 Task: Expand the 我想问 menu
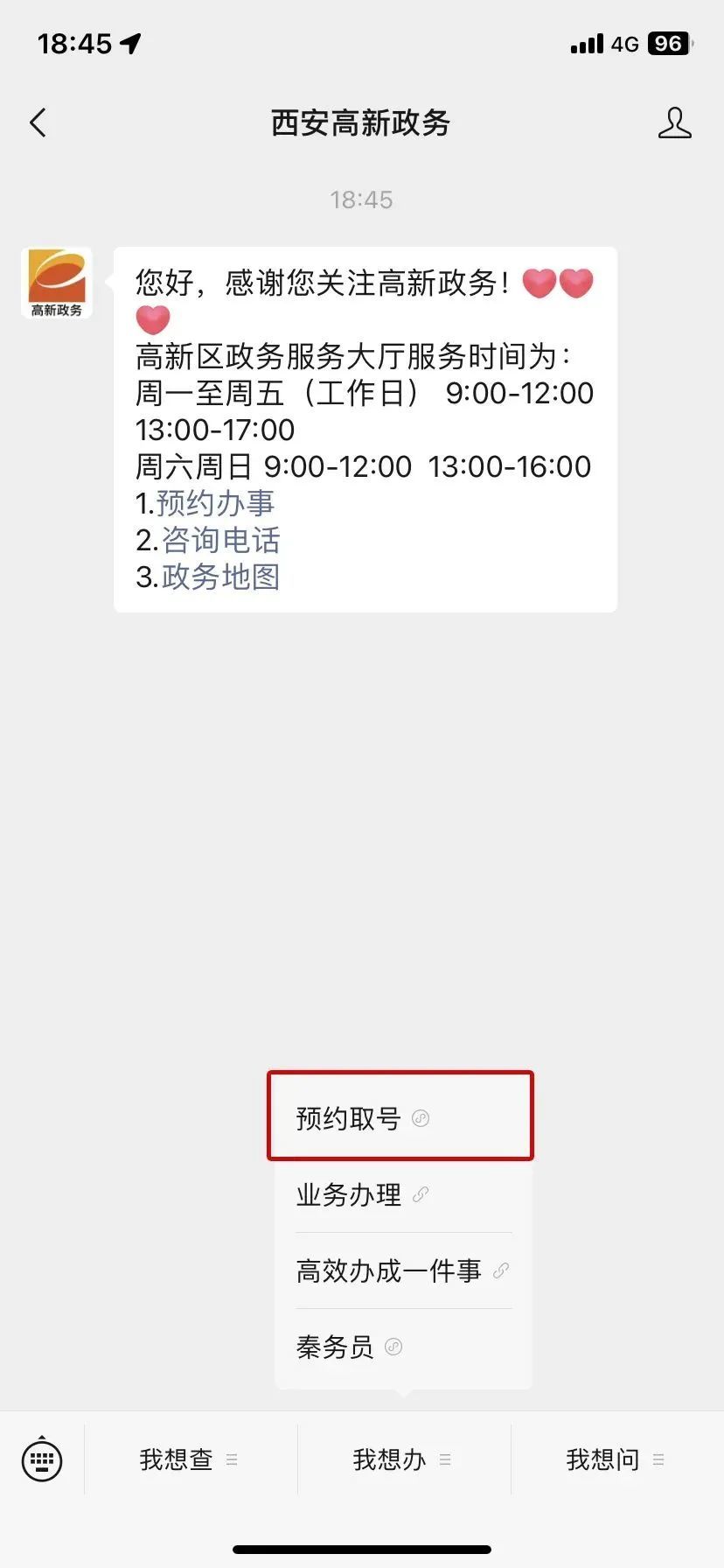tap(616, 1459)
